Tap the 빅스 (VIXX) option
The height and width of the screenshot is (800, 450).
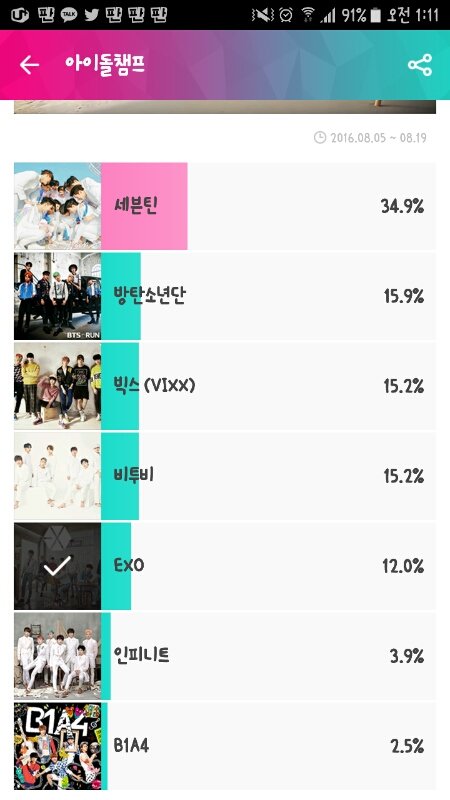coord(225,386)
